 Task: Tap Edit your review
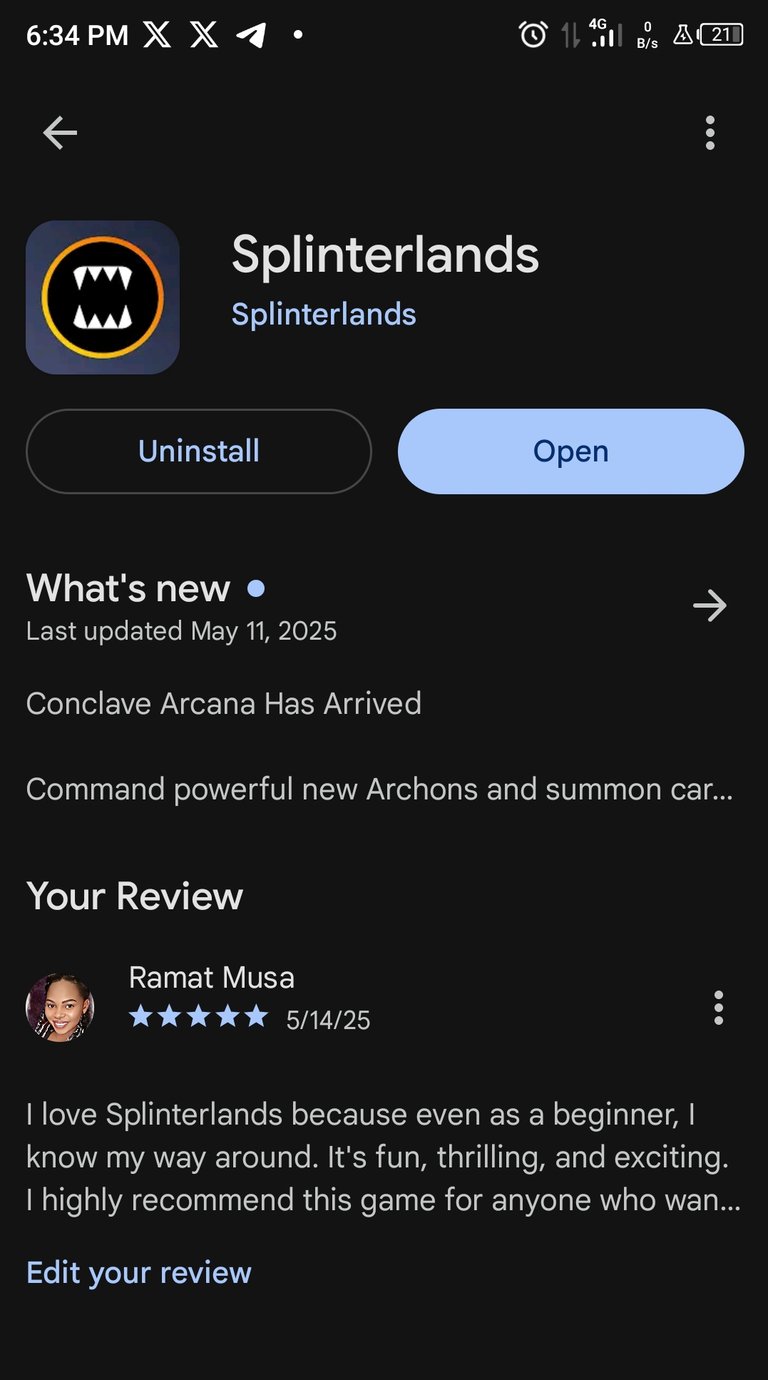tap(139, 1272)
